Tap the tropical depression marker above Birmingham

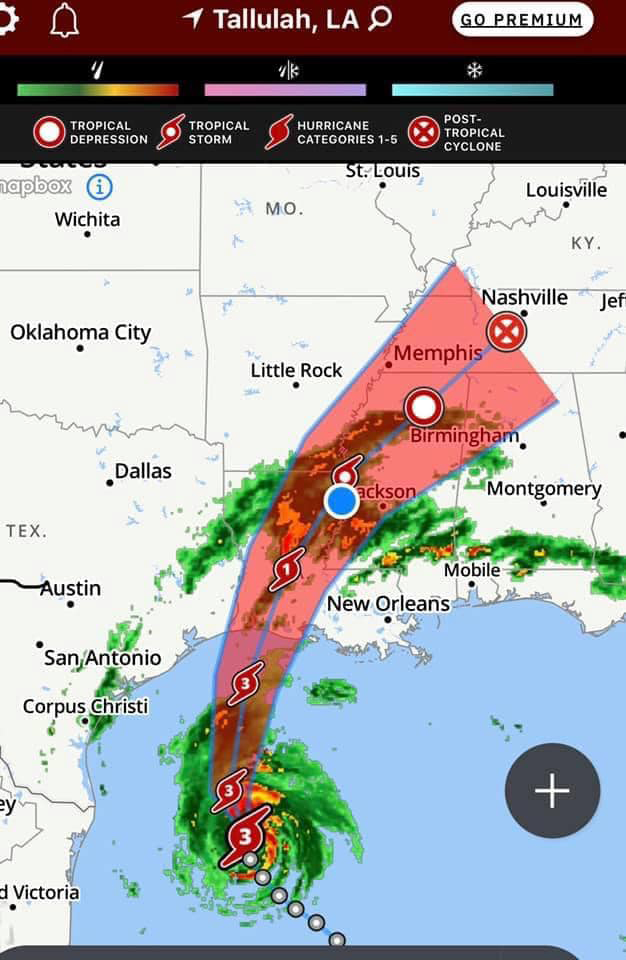[x=424, y=408]
